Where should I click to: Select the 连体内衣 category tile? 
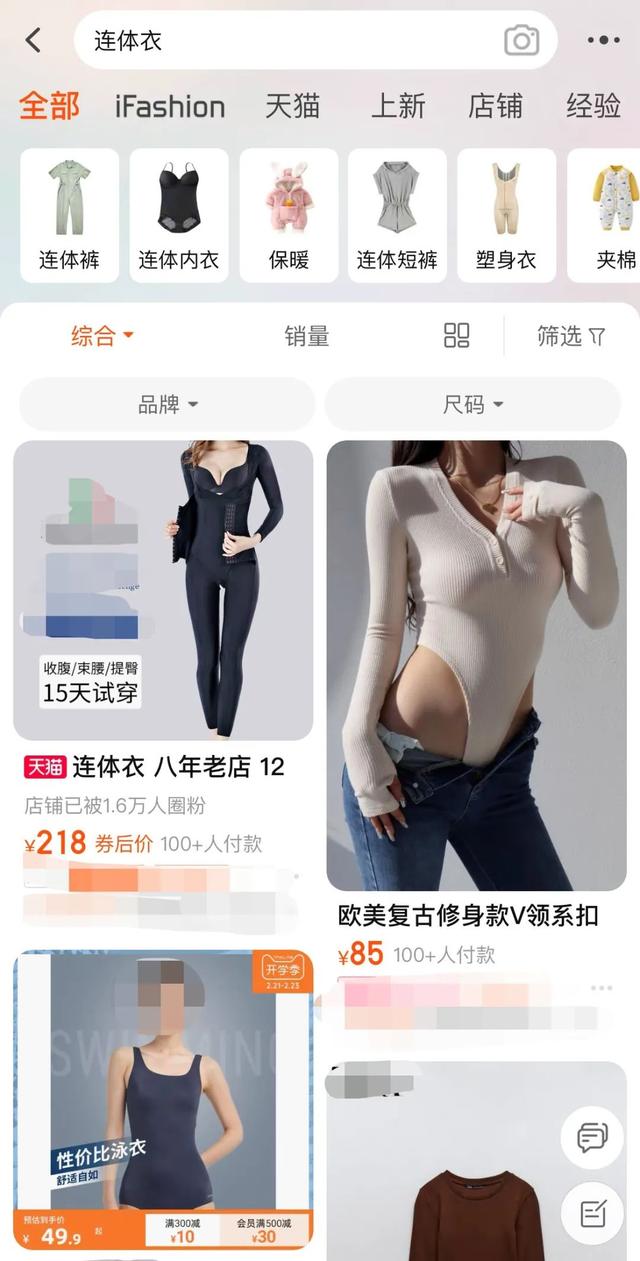(x=179, y=215)
